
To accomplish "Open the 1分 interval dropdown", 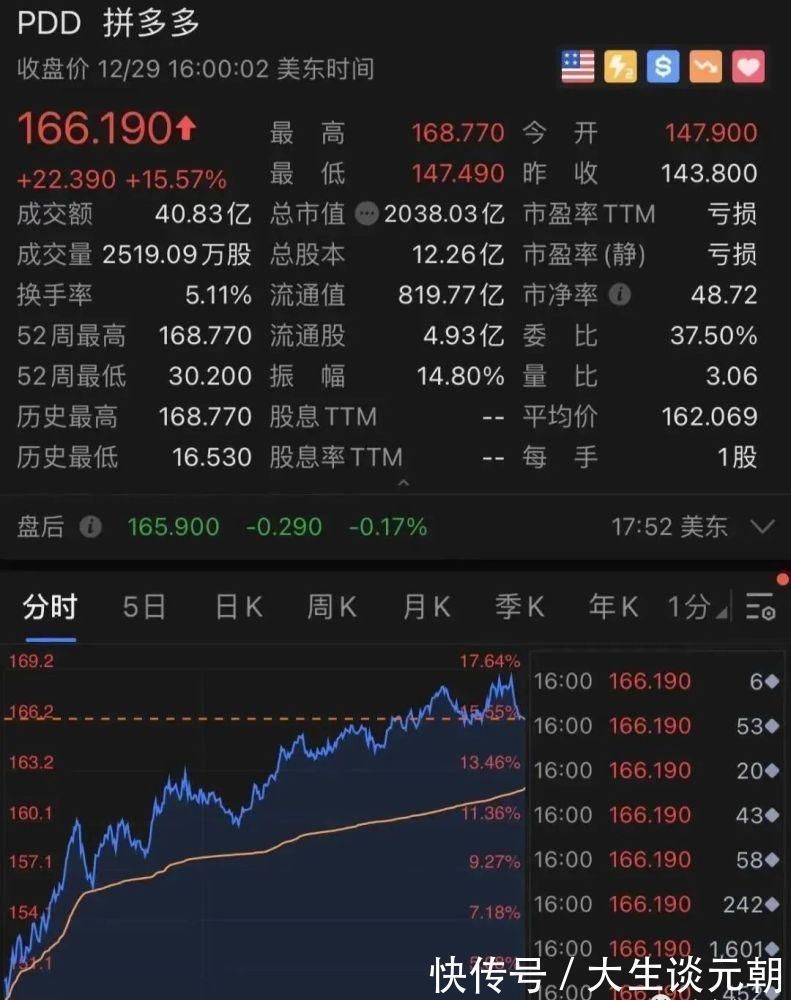I will [x=693, y=607].
